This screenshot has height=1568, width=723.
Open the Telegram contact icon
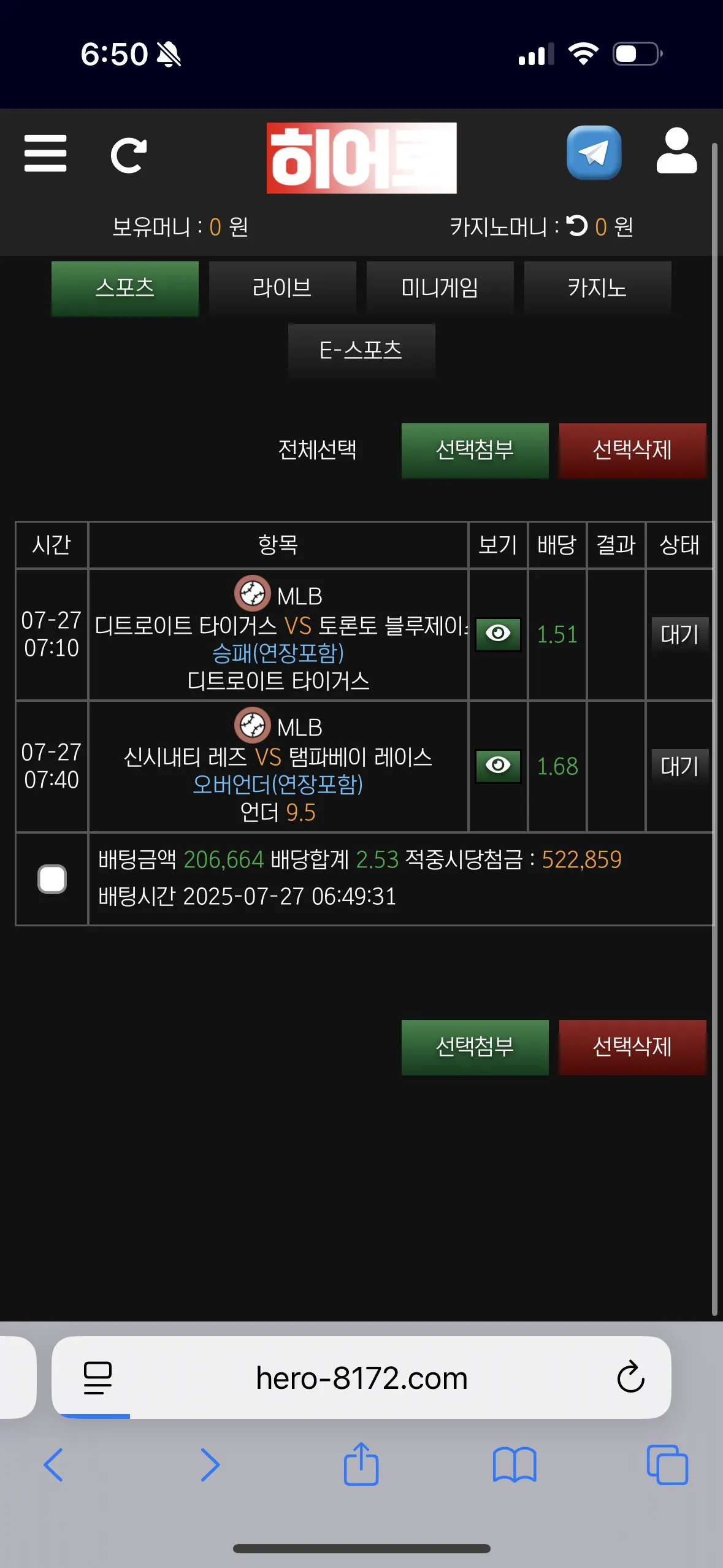coord(594,153)
